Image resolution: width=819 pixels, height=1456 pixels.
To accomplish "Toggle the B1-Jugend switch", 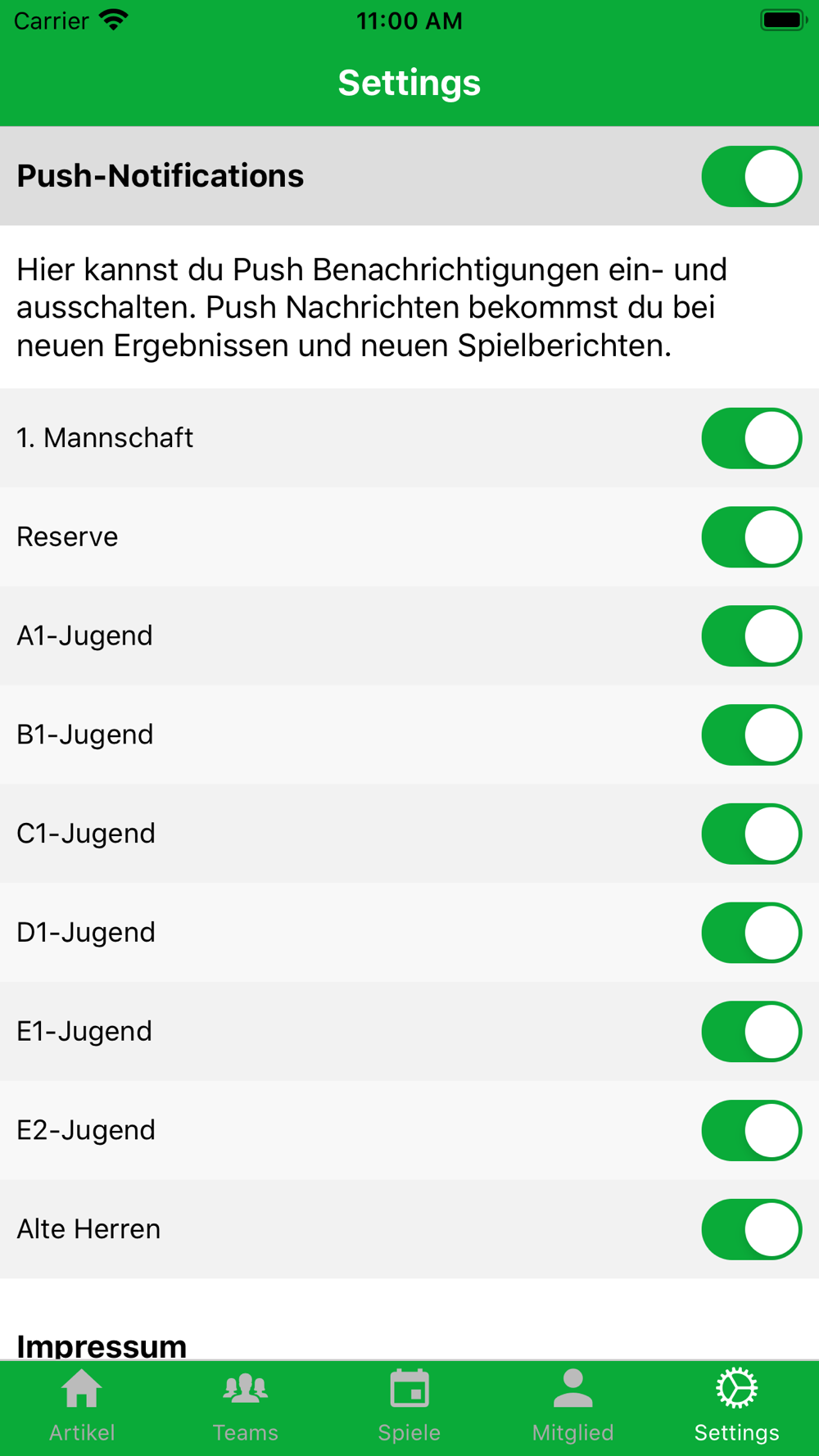I will pyautogui.click(x=751, y=735).
